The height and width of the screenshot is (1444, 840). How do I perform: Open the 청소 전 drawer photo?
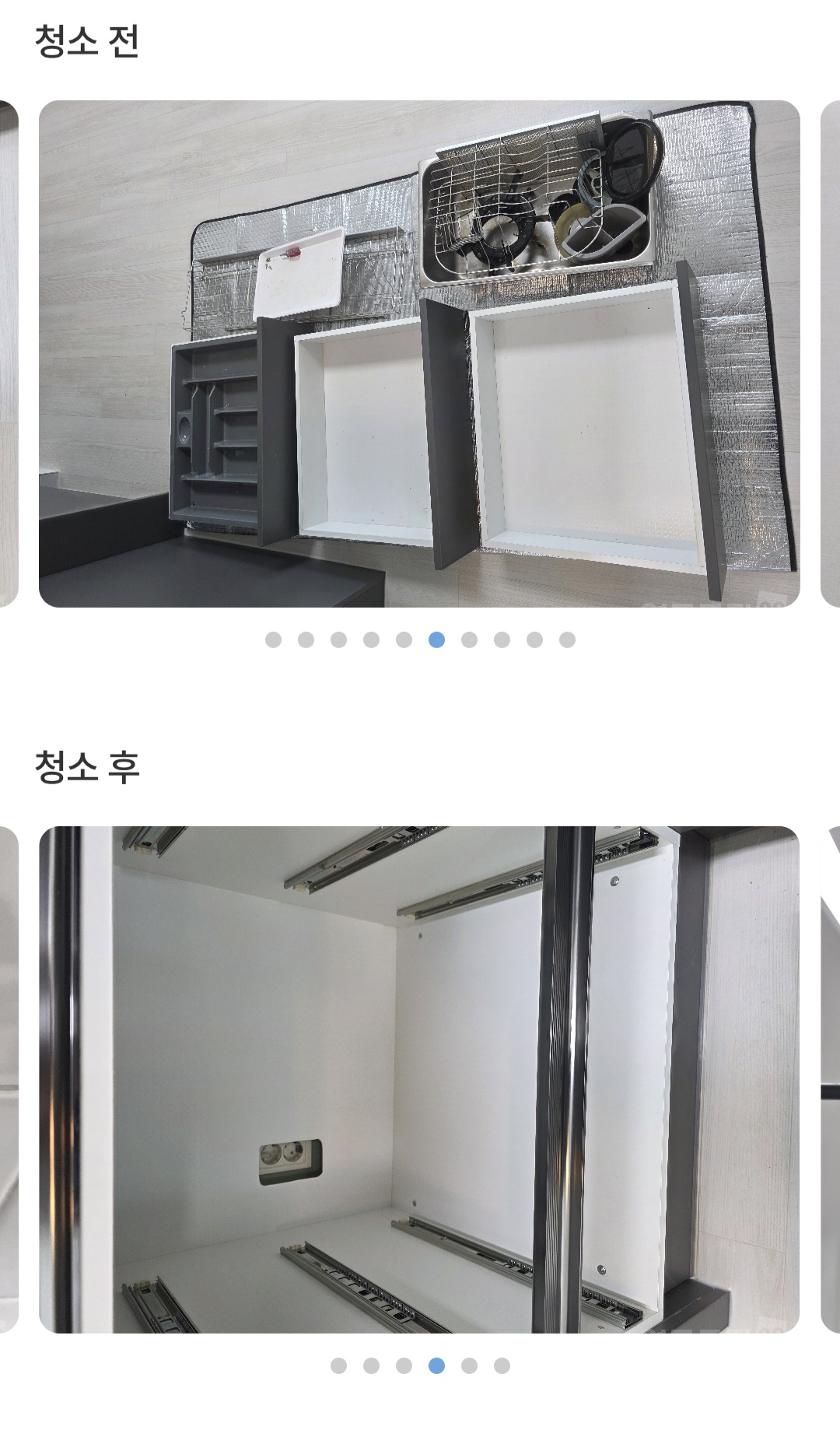419,353
